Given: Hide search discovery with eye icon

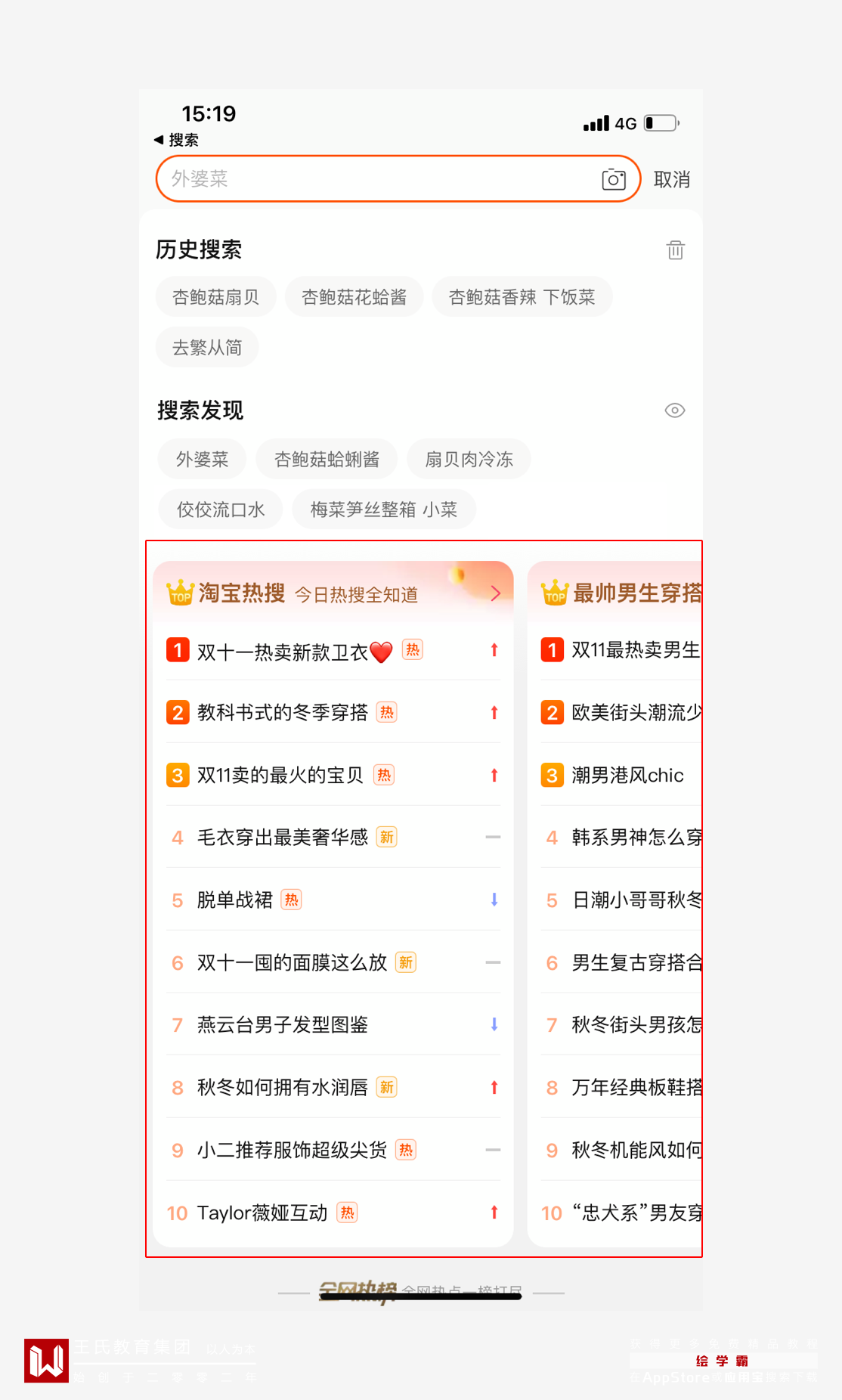Looking at the screenshot, I should pos(674,410).
